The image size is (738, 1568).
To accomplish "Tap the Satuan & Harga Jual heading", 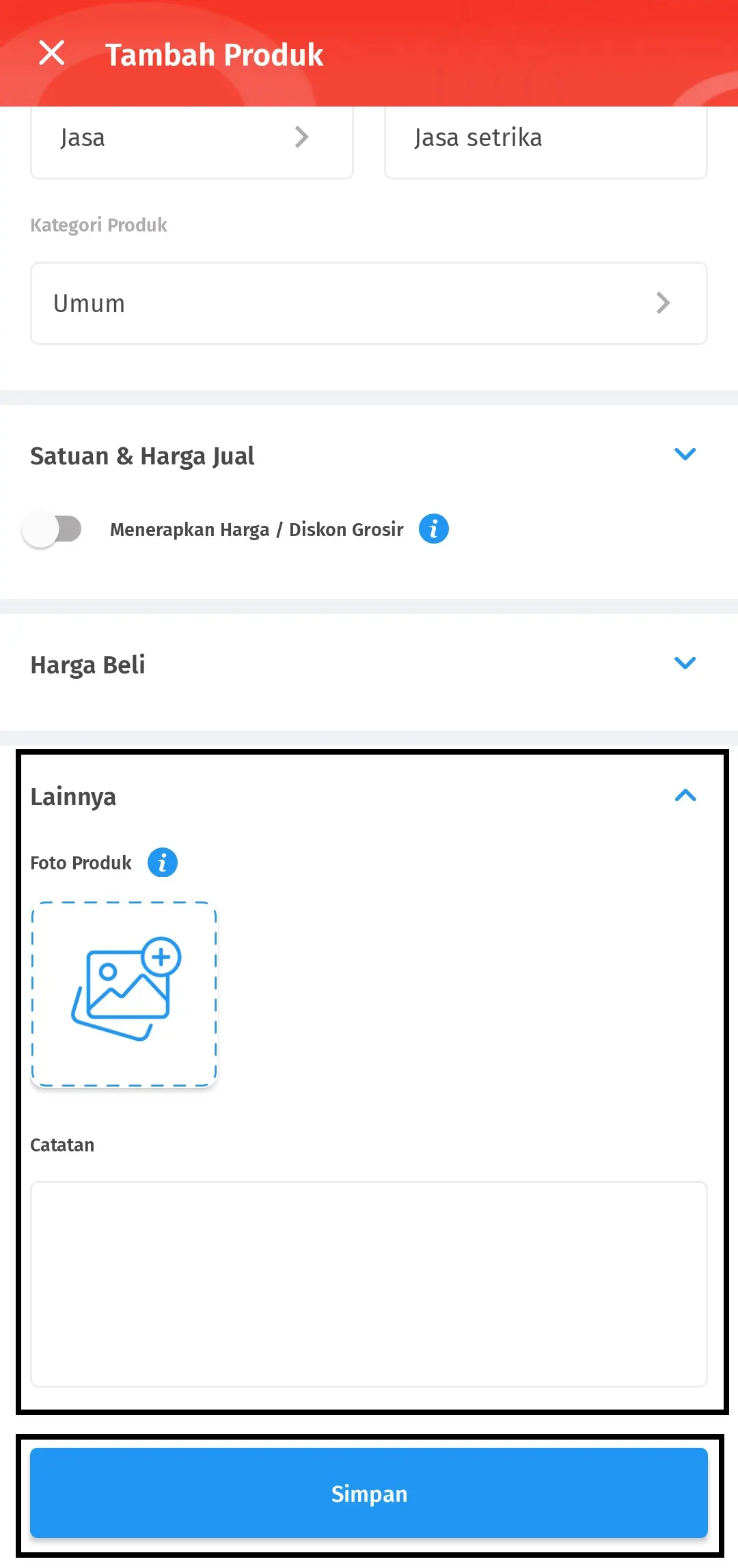I will click(x=142, y=455).
